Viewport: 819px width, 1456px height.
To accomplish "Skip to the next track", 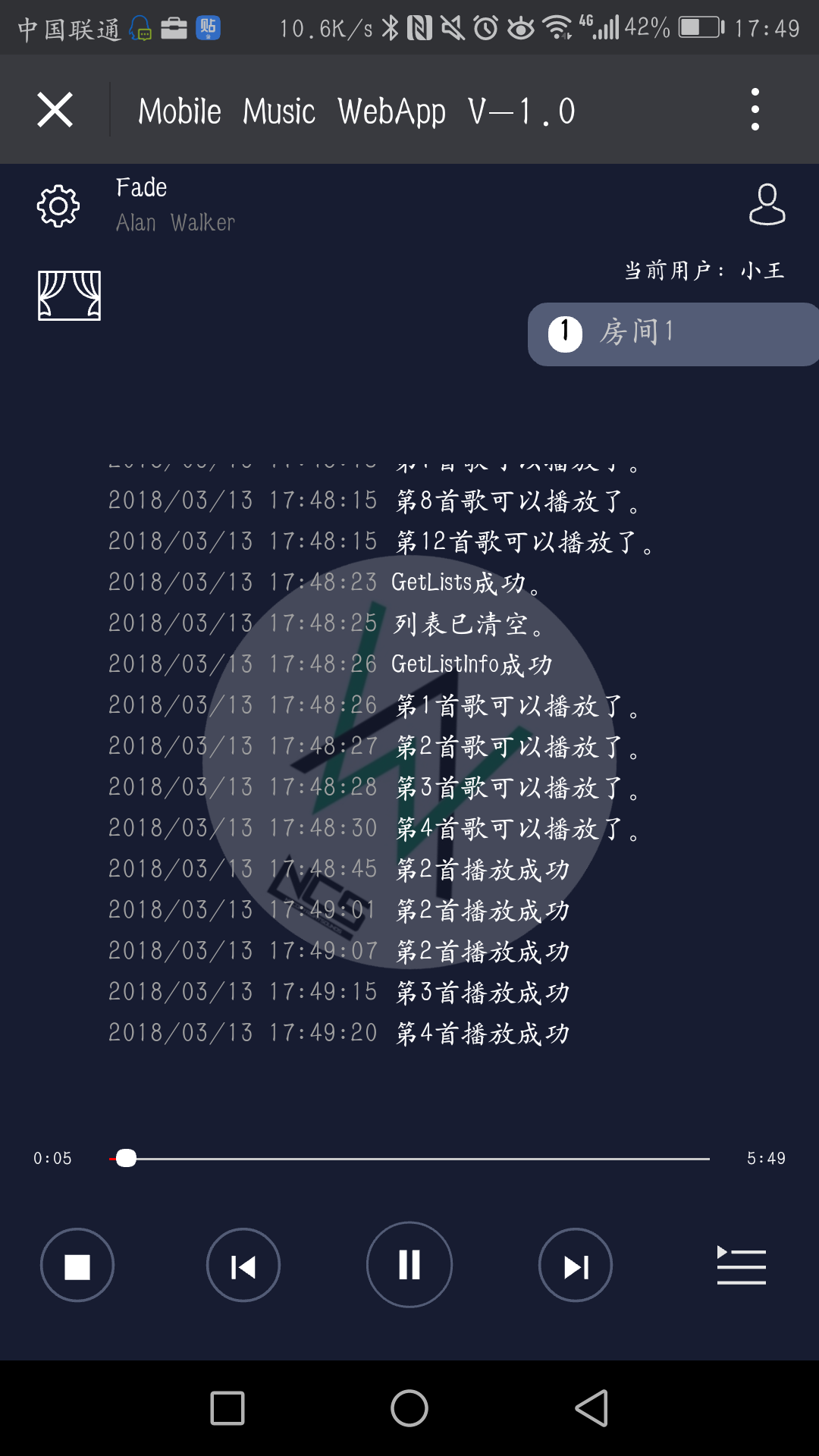I will 576,1266.
